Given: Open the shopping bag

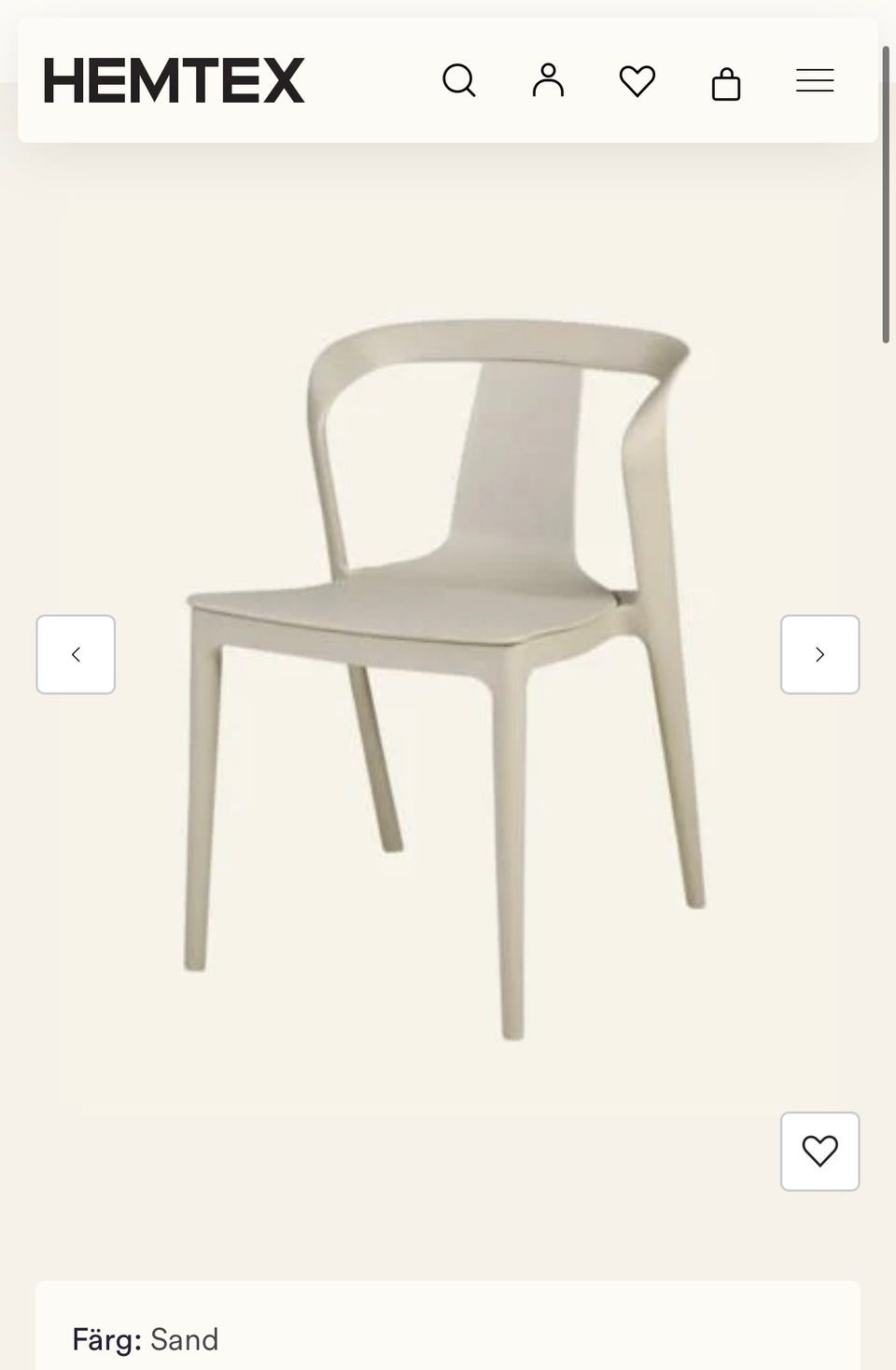Looking at the screenshot, I should (726, 83).
